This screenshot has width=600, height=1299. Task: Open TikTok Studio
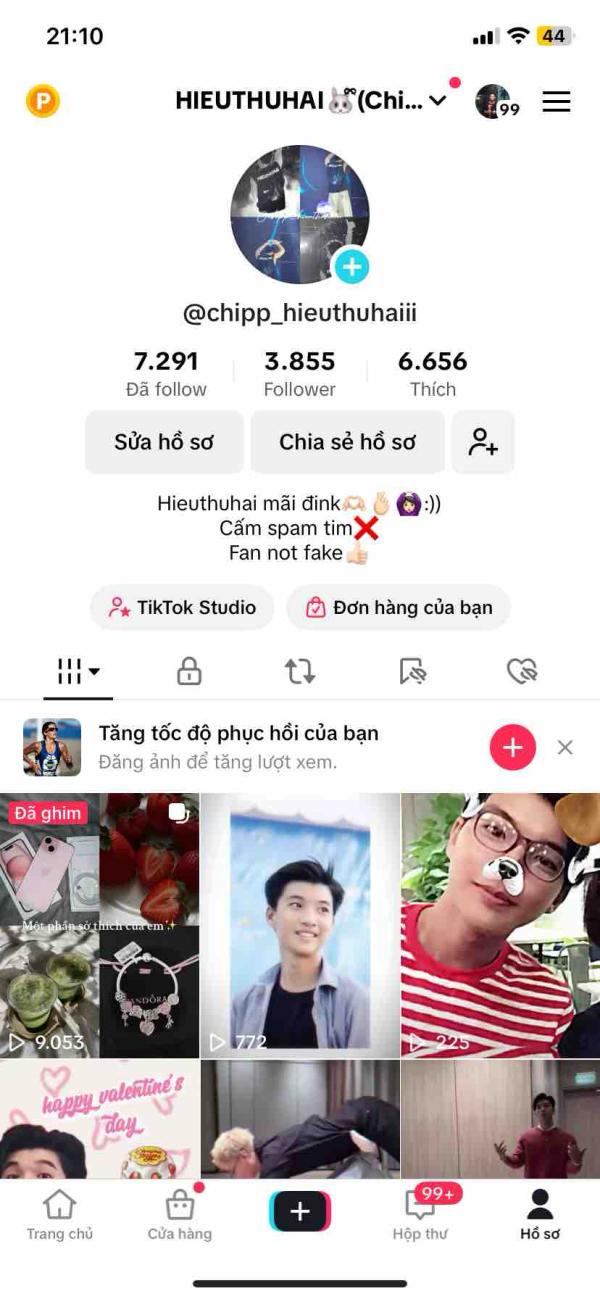click(x=182, y=608)
